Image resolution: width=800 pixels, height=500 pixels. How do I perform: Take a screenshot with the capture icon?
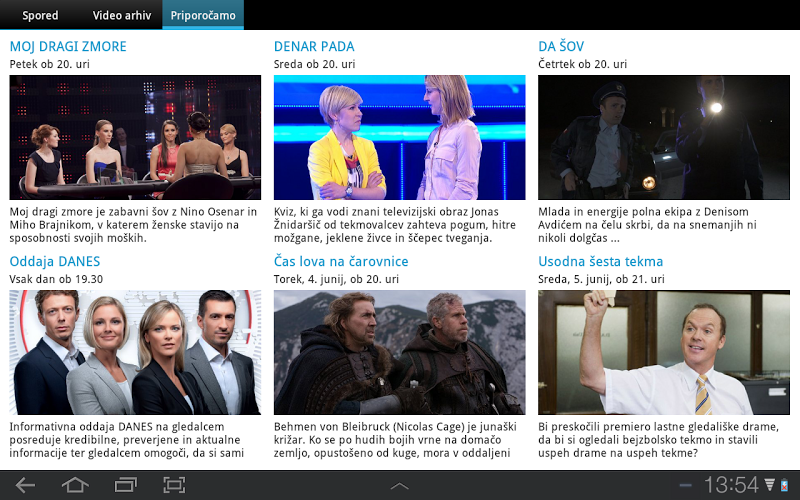[174, 485]
